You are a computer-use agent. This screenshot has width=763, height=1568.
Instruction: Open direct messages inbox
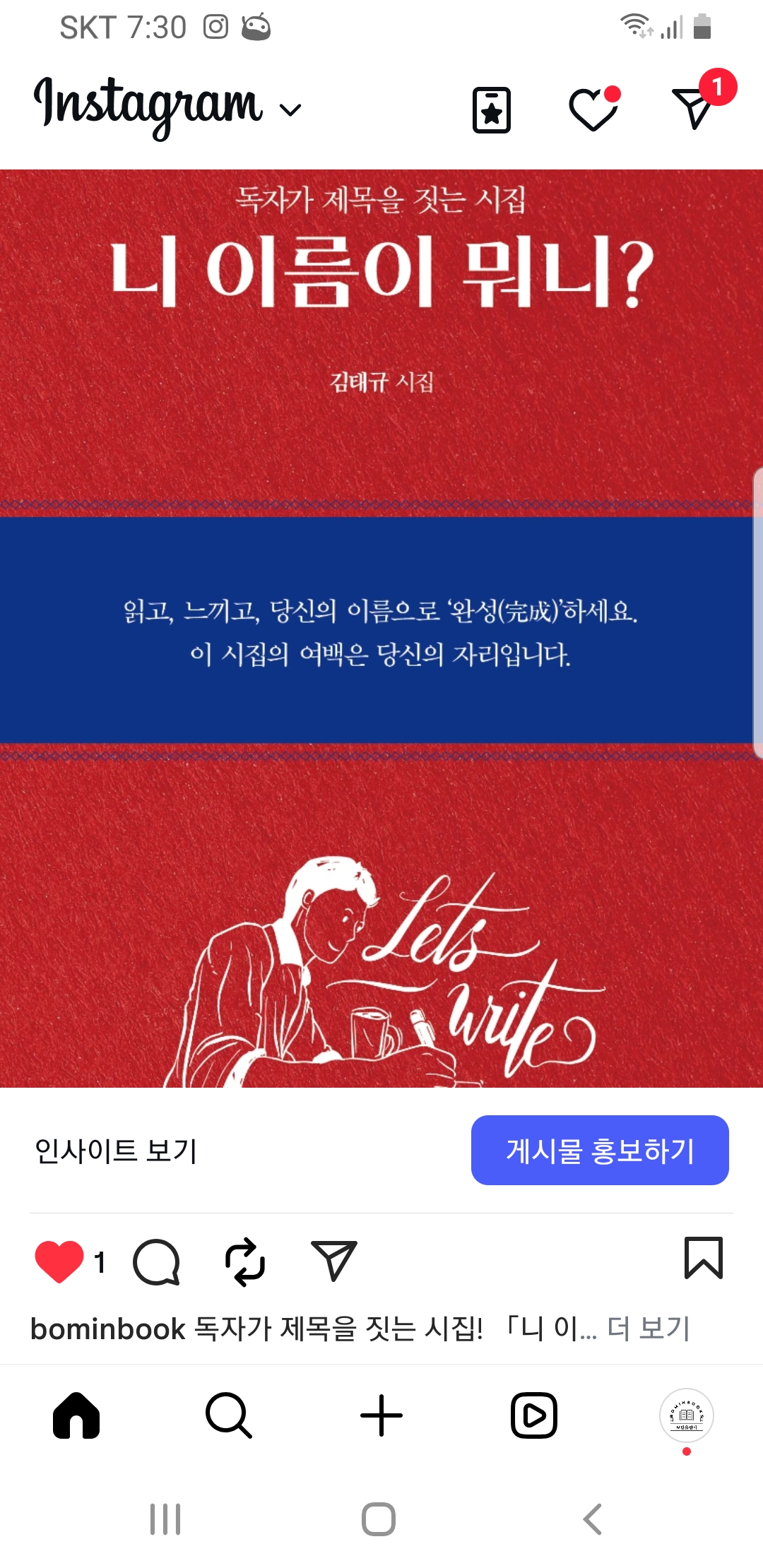point(693,109)
